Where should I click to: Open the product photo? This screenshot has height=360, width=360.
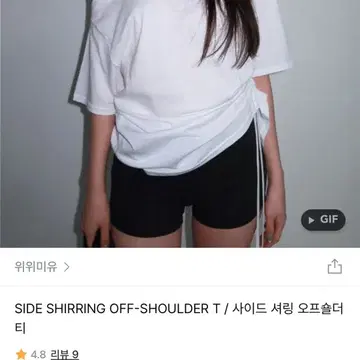click(x=180, y=124)
